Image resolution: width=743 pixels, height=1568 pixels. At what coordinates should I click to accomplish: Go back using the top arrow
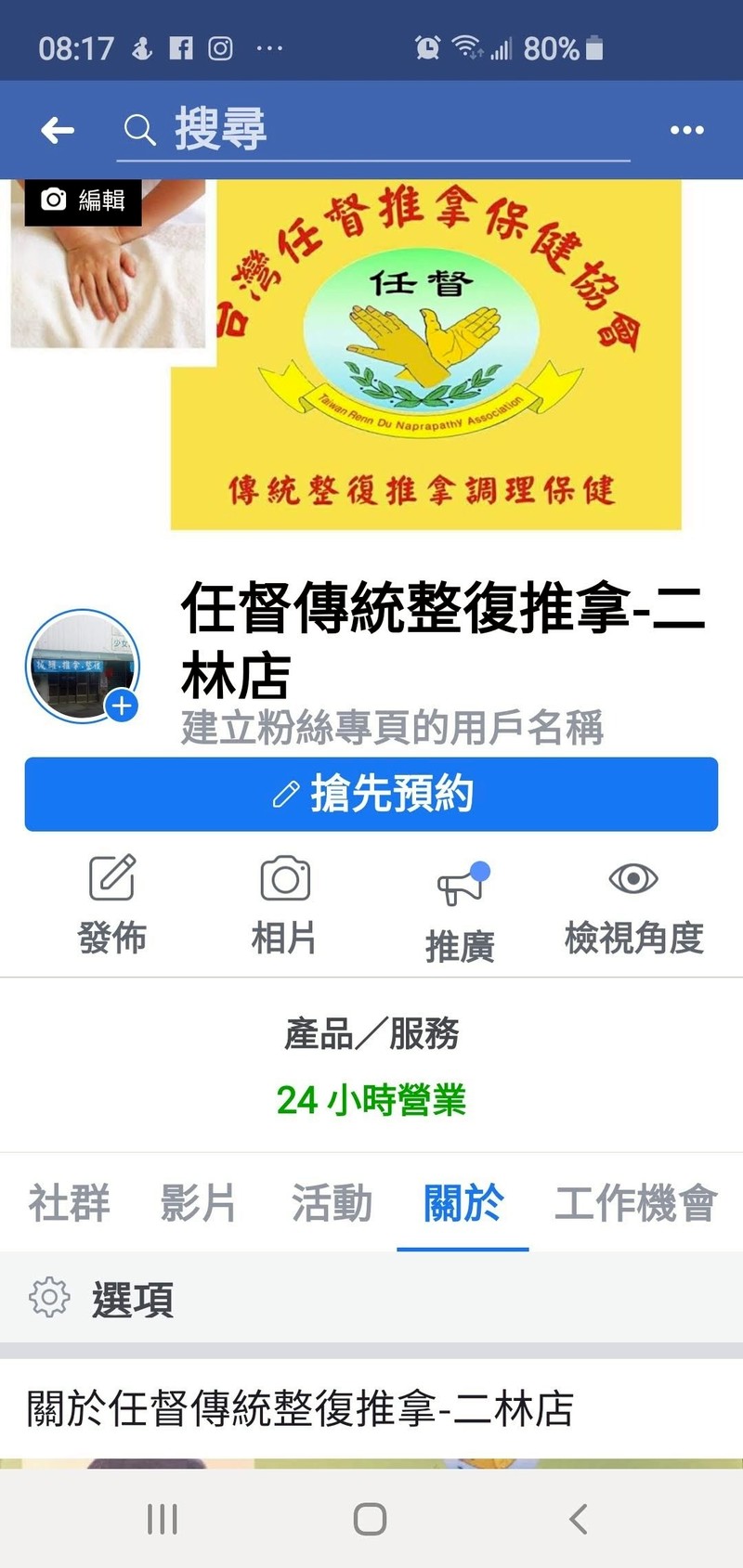point(58,130)
